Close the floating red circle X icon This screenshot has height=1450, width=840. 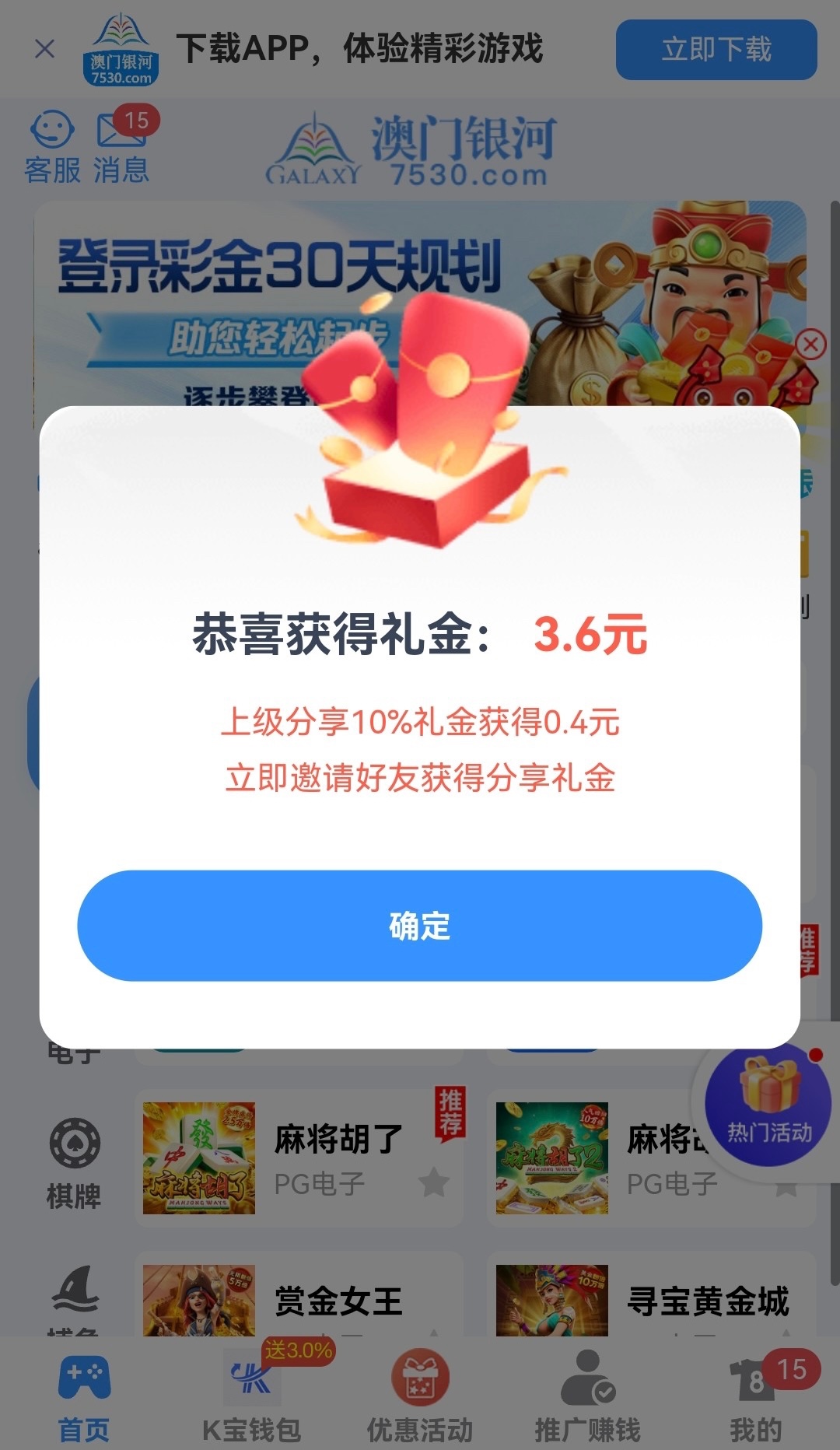click(810, 343)
